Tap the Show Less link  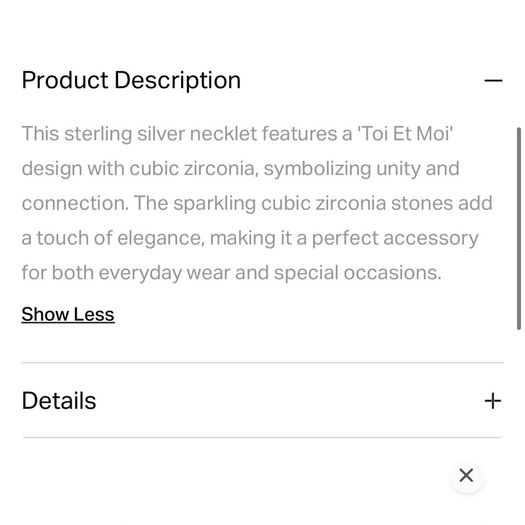[68, 314]
